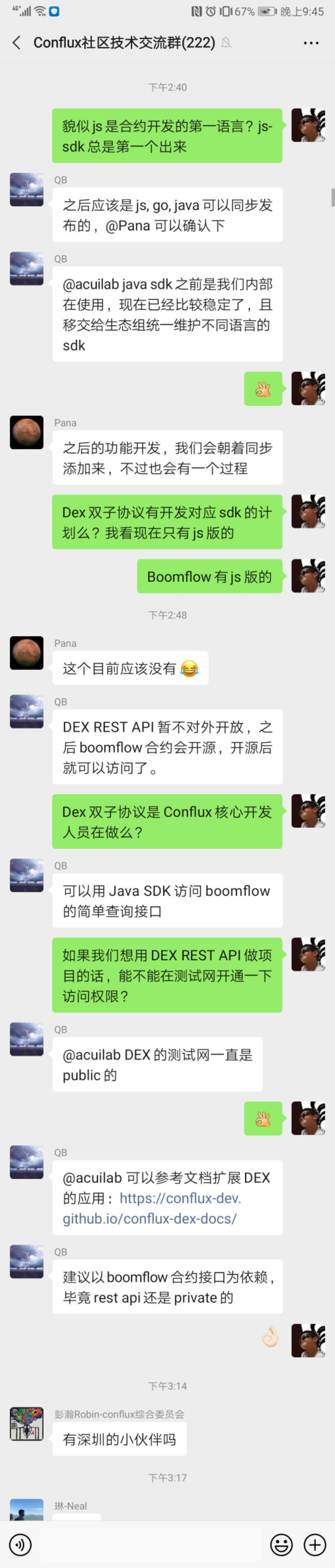Open the emoji sticker panel
The image size is (335, 1568).
tap(281, 1544)
